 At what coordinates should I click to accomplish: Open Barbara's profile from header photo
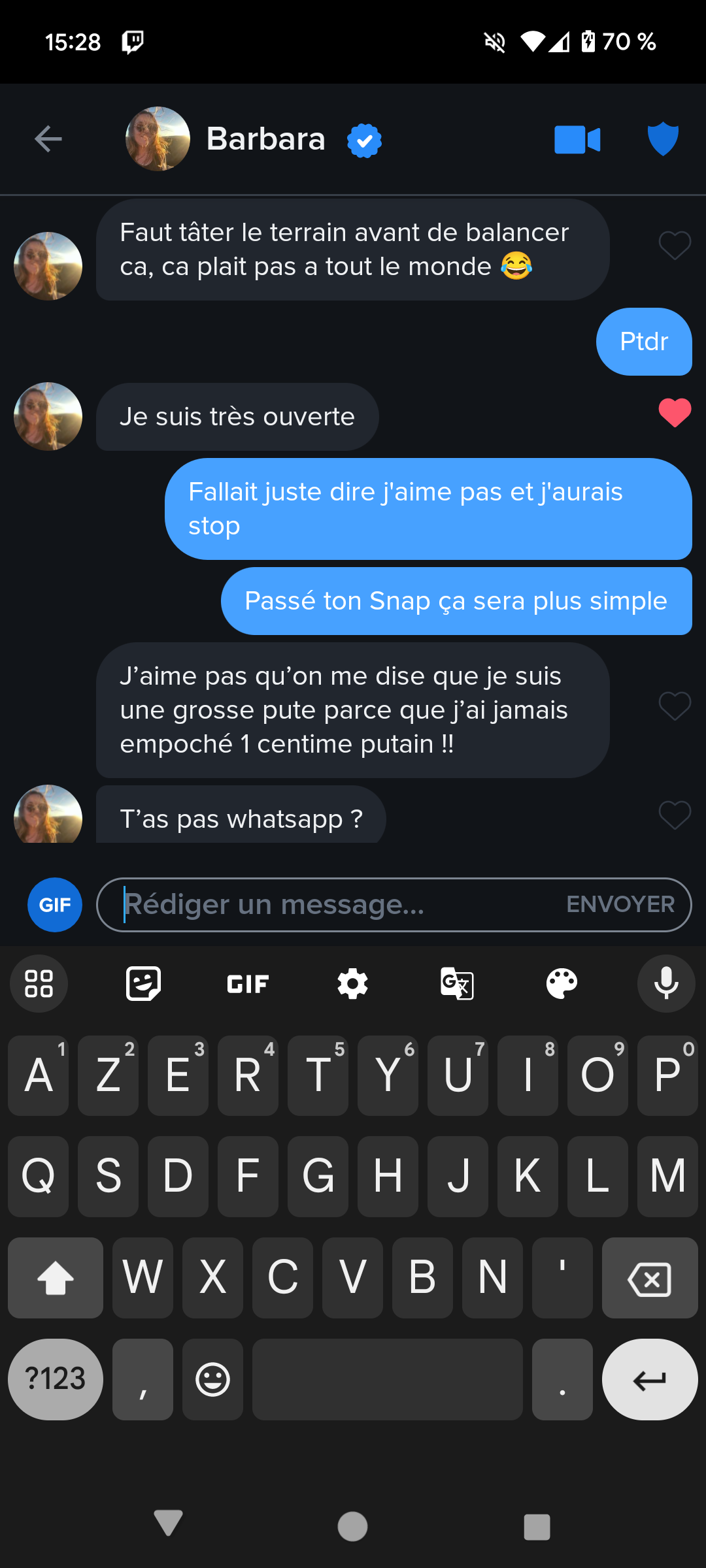(158, 139)
